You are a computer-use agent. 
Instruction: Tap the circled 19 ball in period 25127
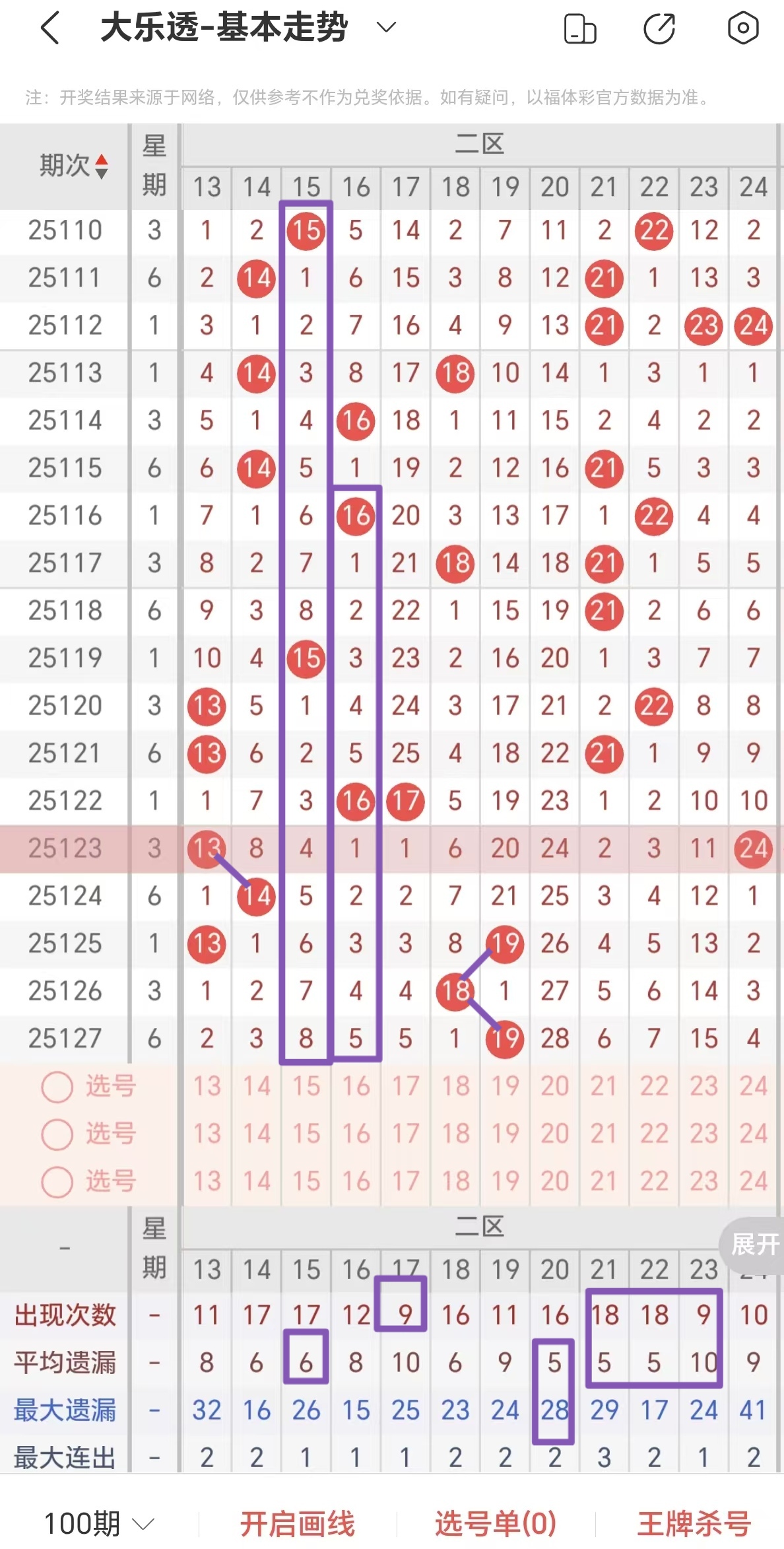(x=504, y=1039)
